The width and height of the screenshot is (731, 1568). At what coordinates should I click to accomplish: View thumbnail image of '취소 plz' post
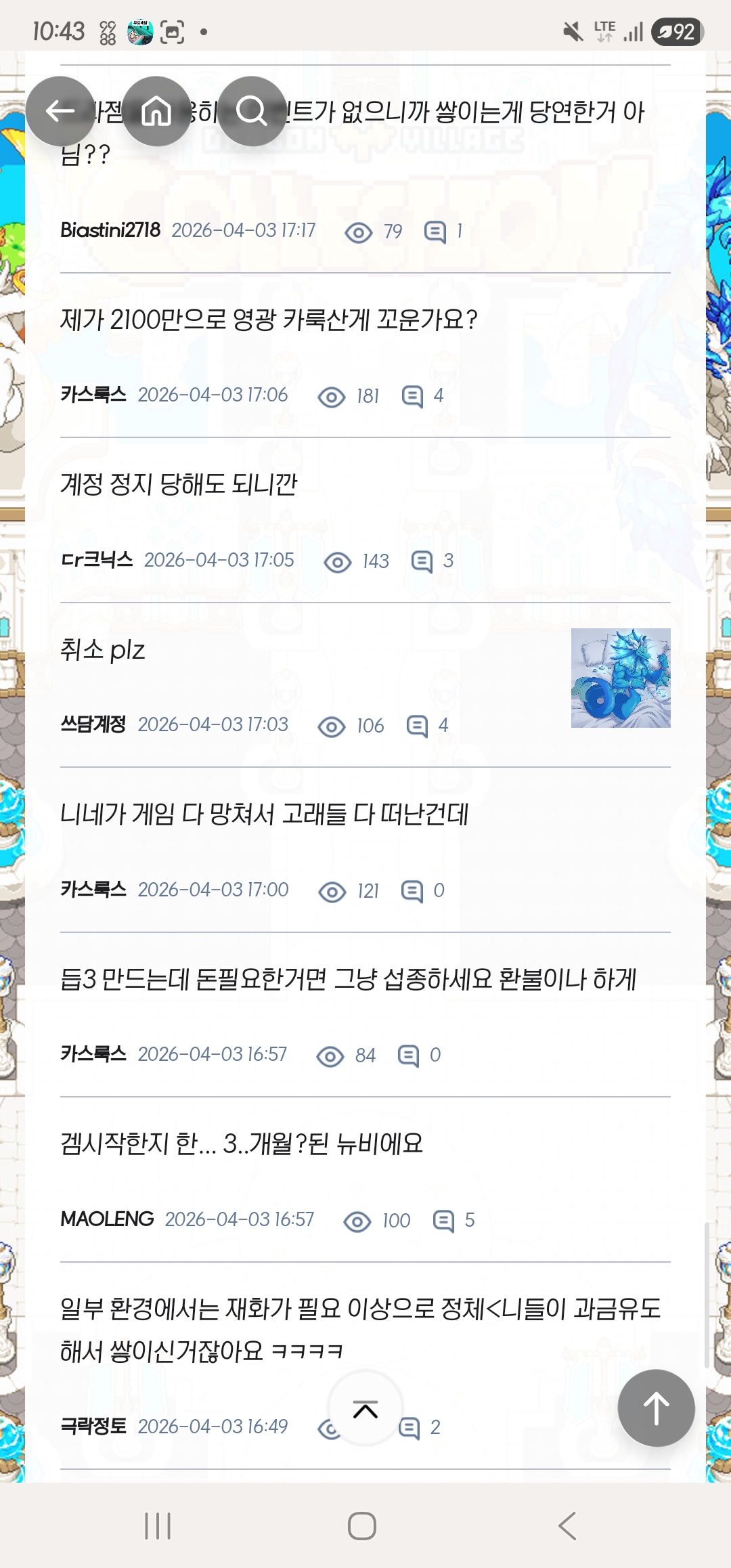point(620,678)
